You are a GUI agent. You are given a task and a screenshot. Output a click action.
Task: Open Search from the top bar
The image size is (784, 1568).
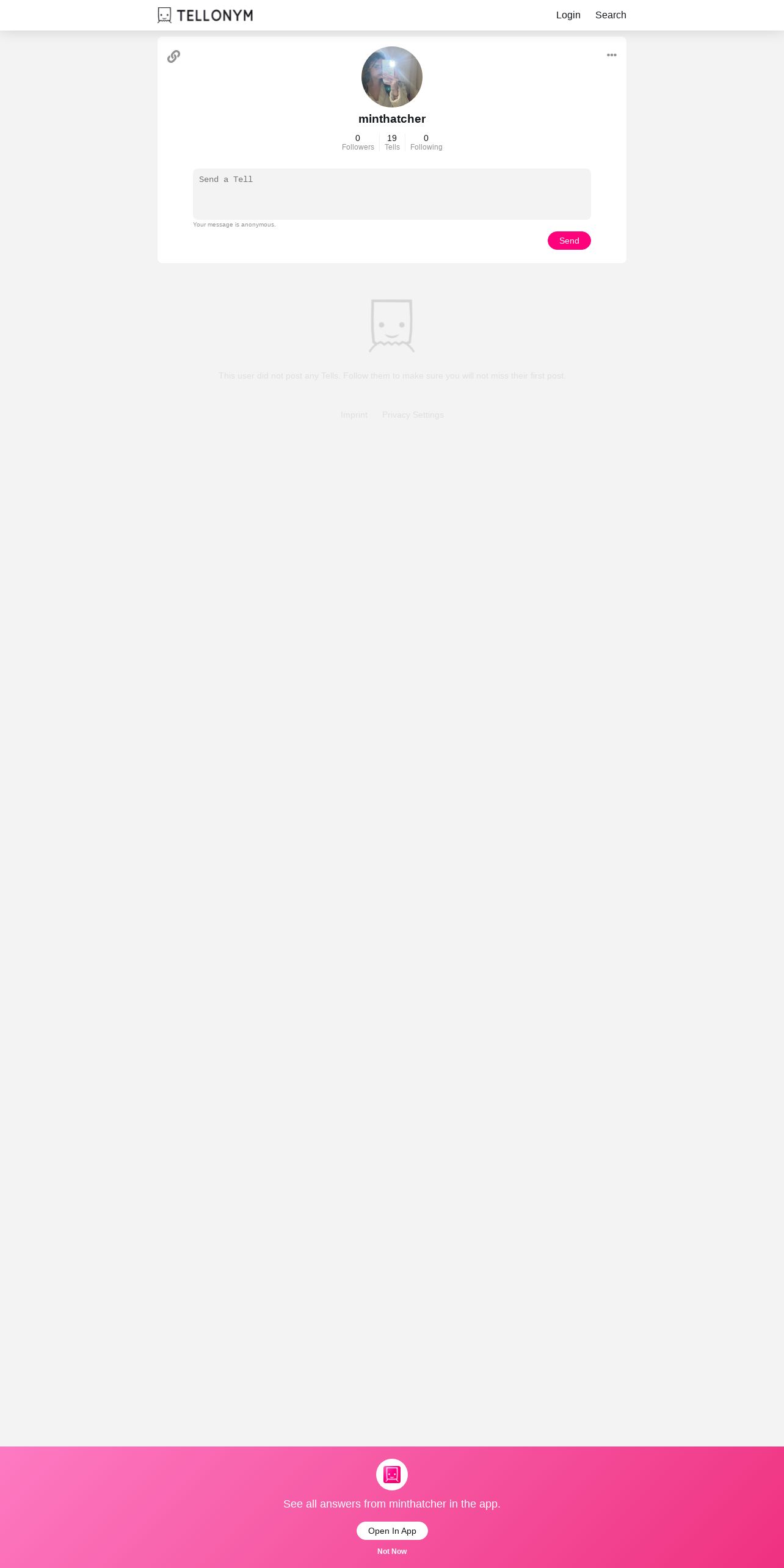[611, 15]
